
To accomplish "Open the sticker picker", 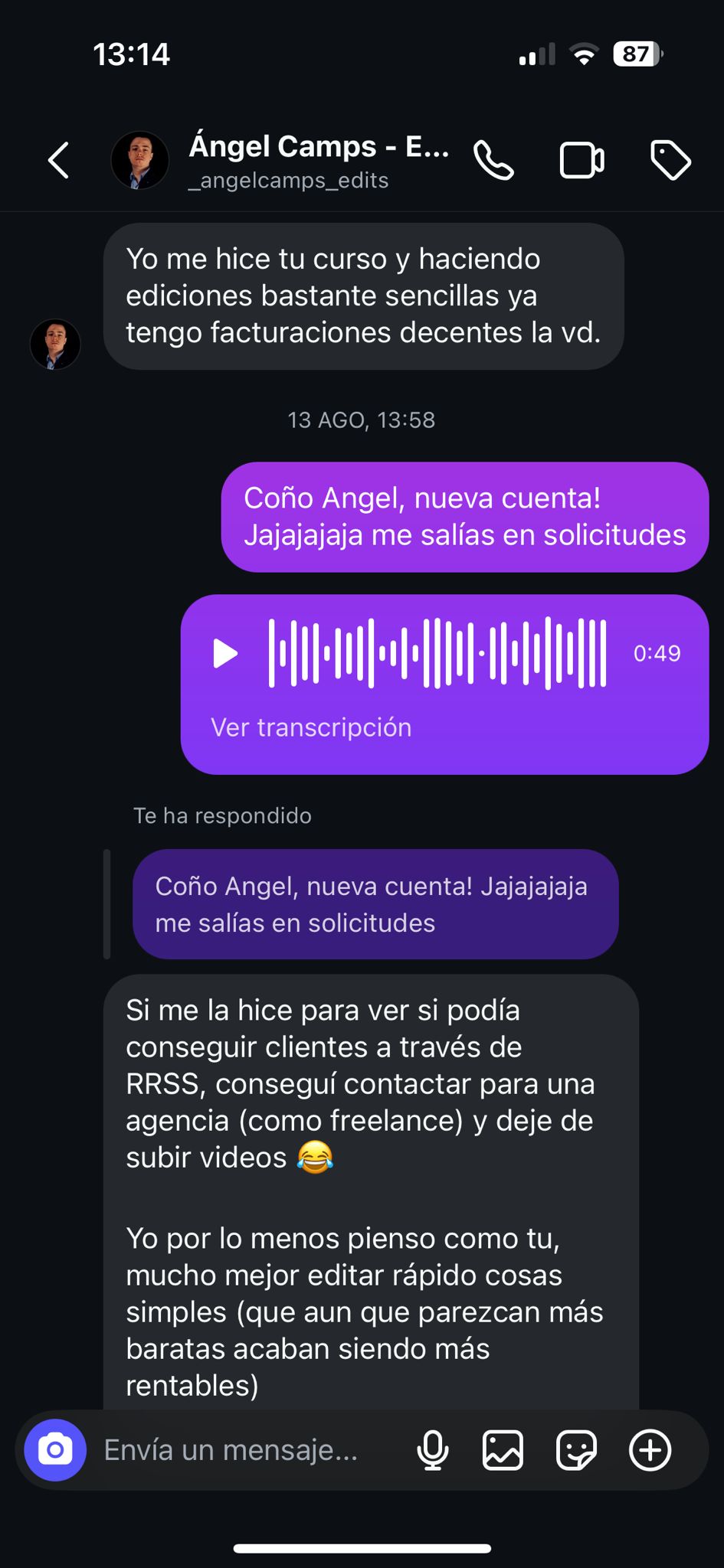I will tap(576, 1450).
